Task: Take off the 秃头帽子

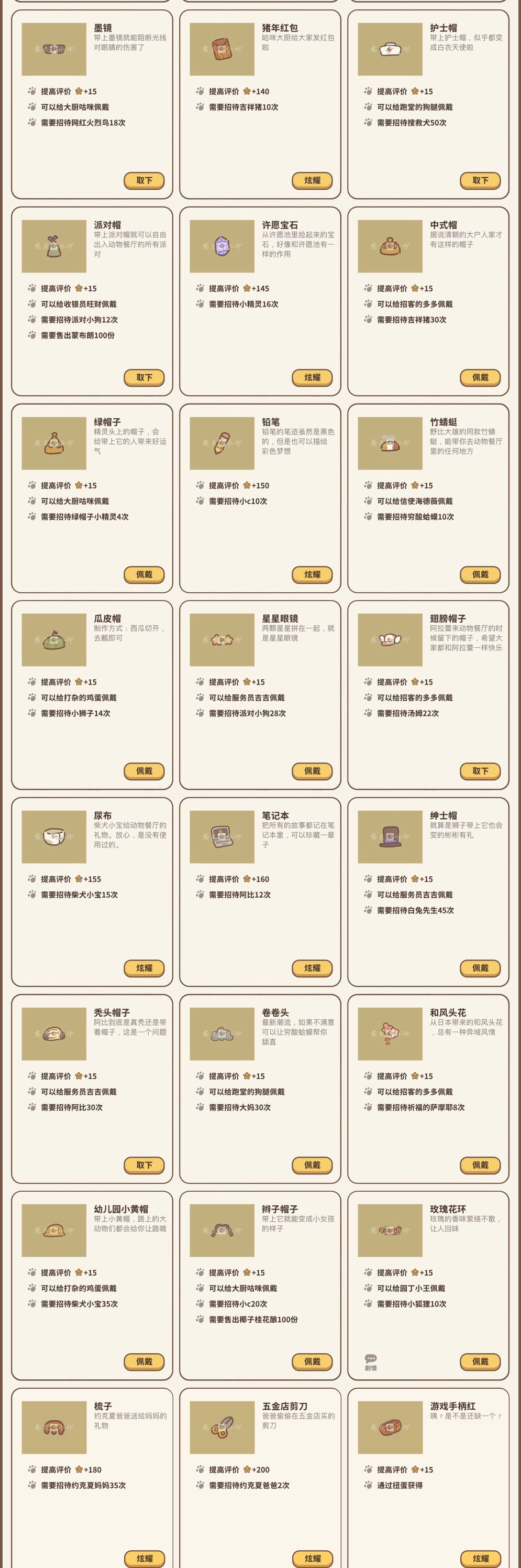Action: (x=144, y=1164)
